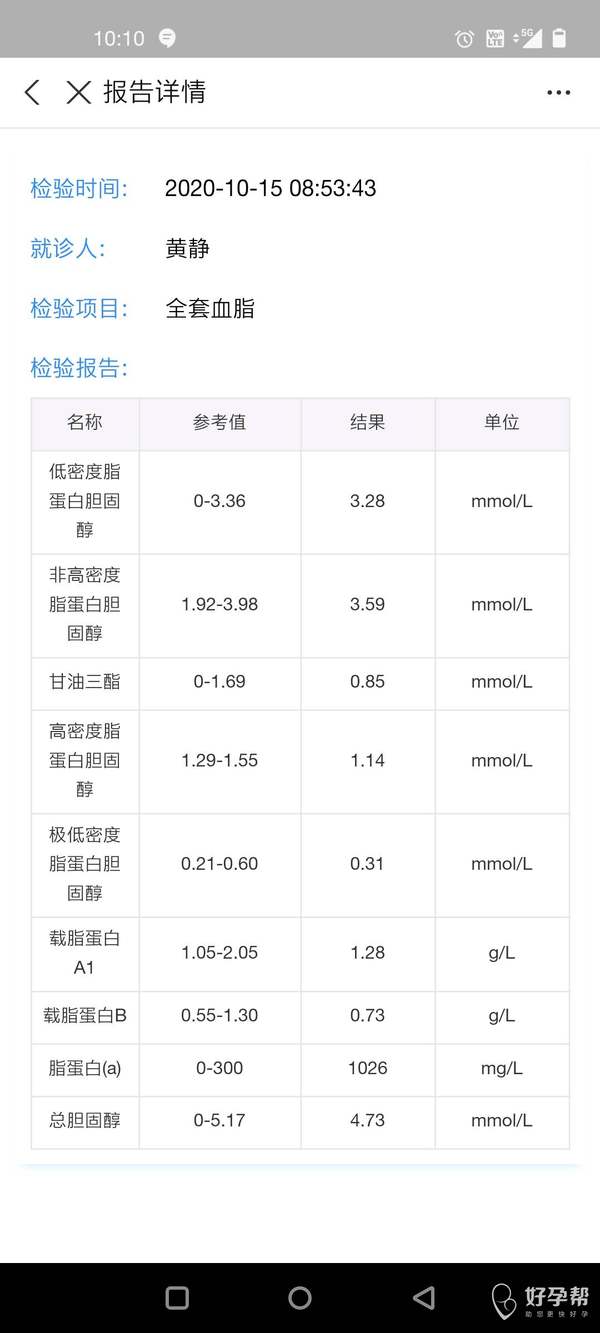
Task: Go back using the top-left arrow
Action: tap(32, 93)
